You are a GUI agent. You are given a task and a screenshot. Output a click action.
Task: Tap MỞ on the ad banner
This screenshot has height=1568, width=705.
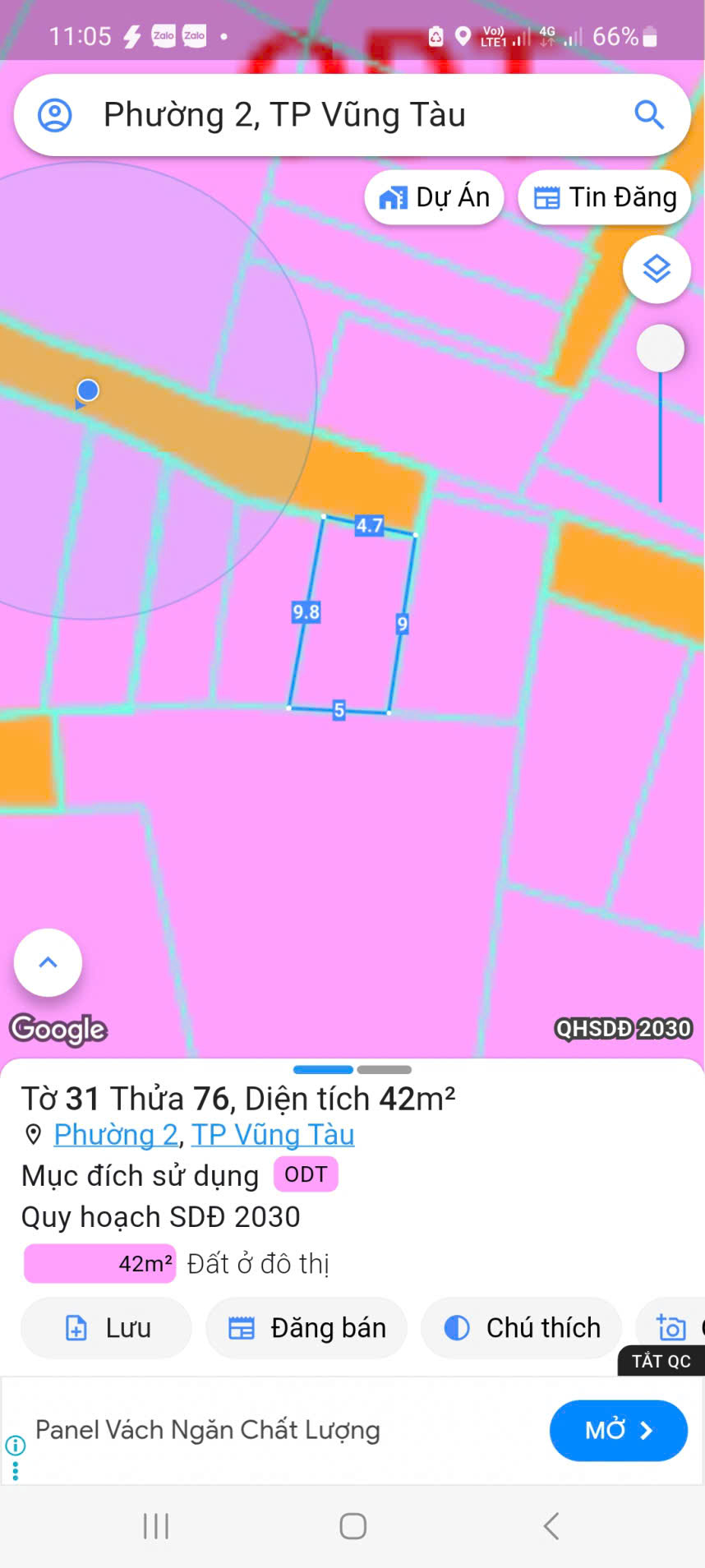(618, 1431)
